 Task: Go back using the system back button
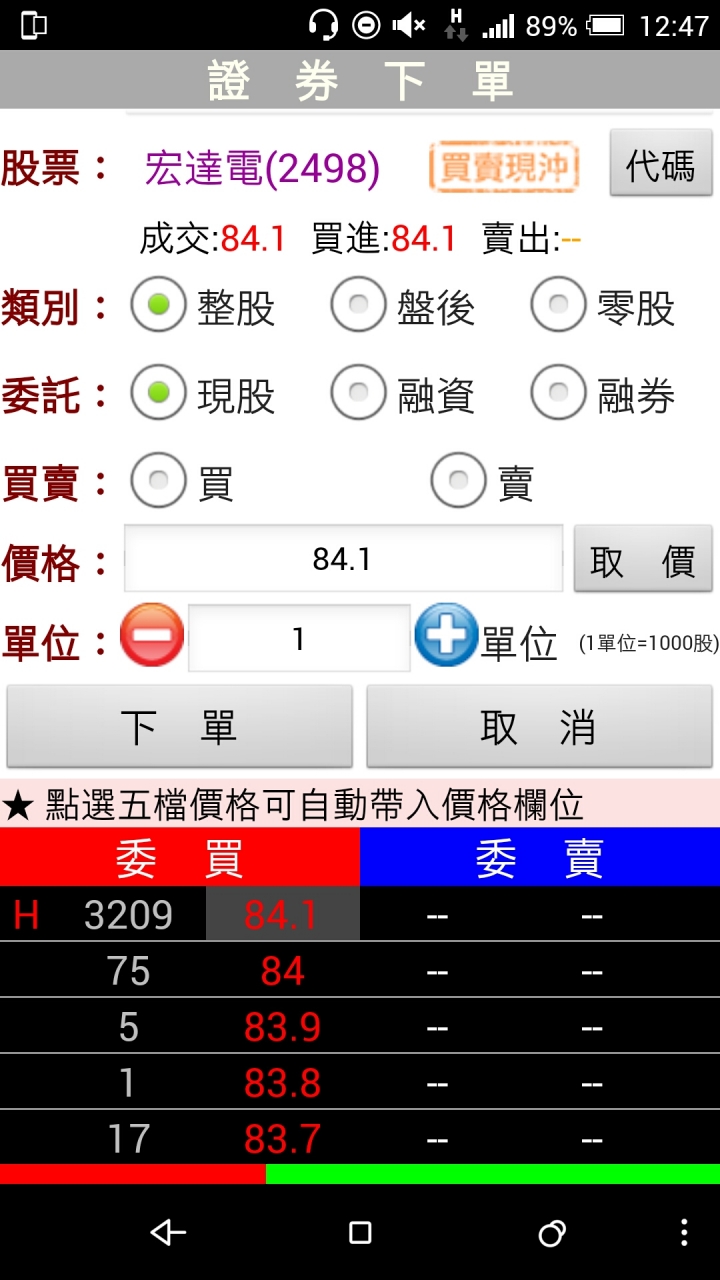[168, 1233]
